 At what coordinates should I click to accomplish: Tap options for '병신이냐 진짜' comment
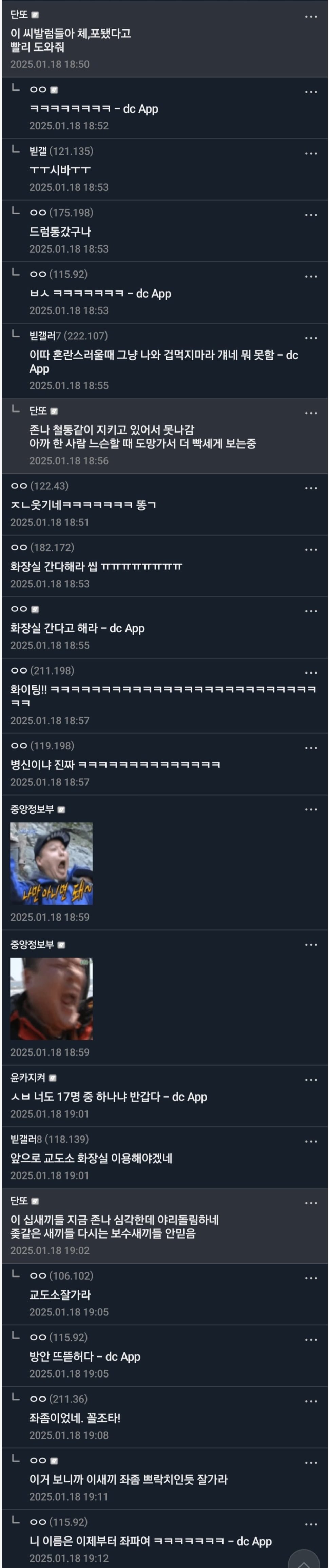tap(311, 747)
